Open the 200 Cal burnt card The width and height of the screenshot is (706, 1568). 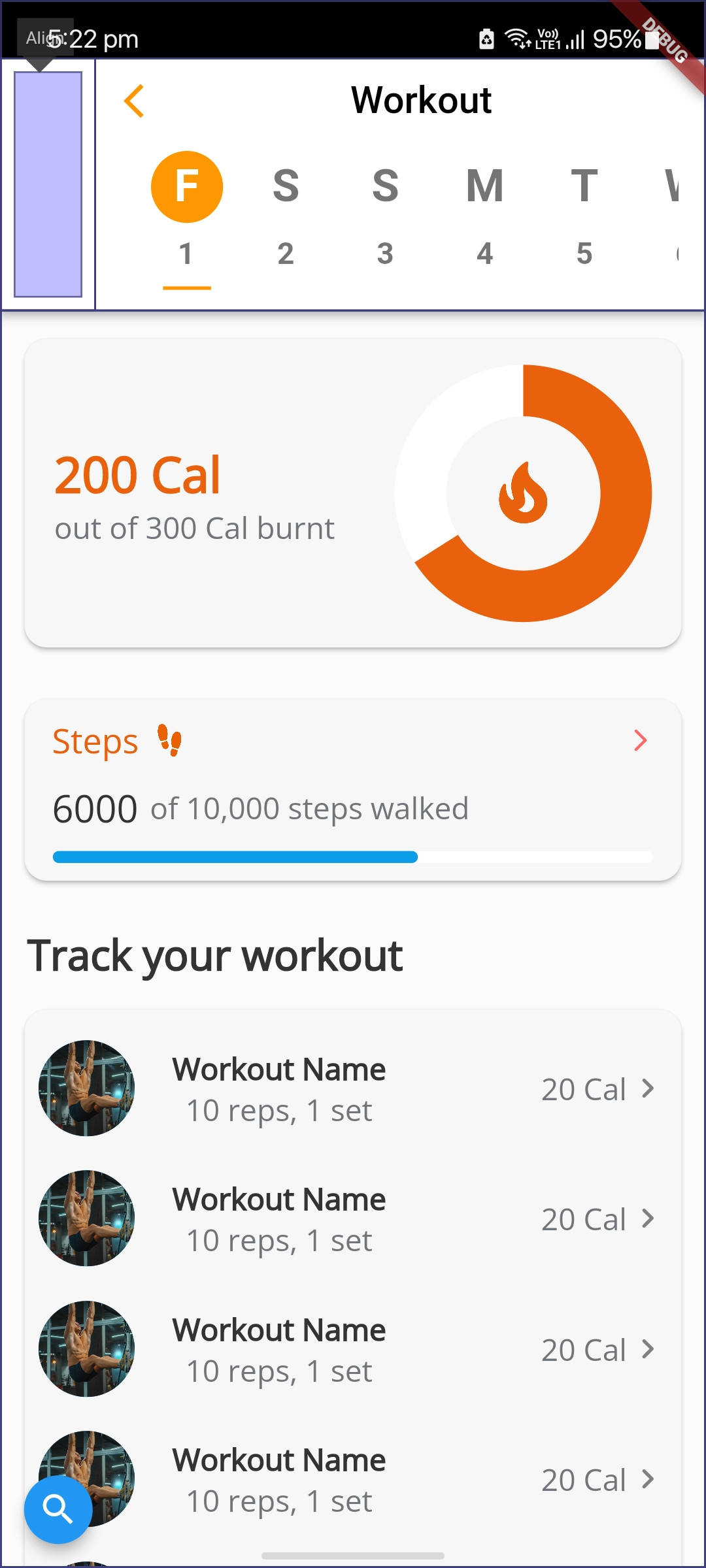(353, 493)
